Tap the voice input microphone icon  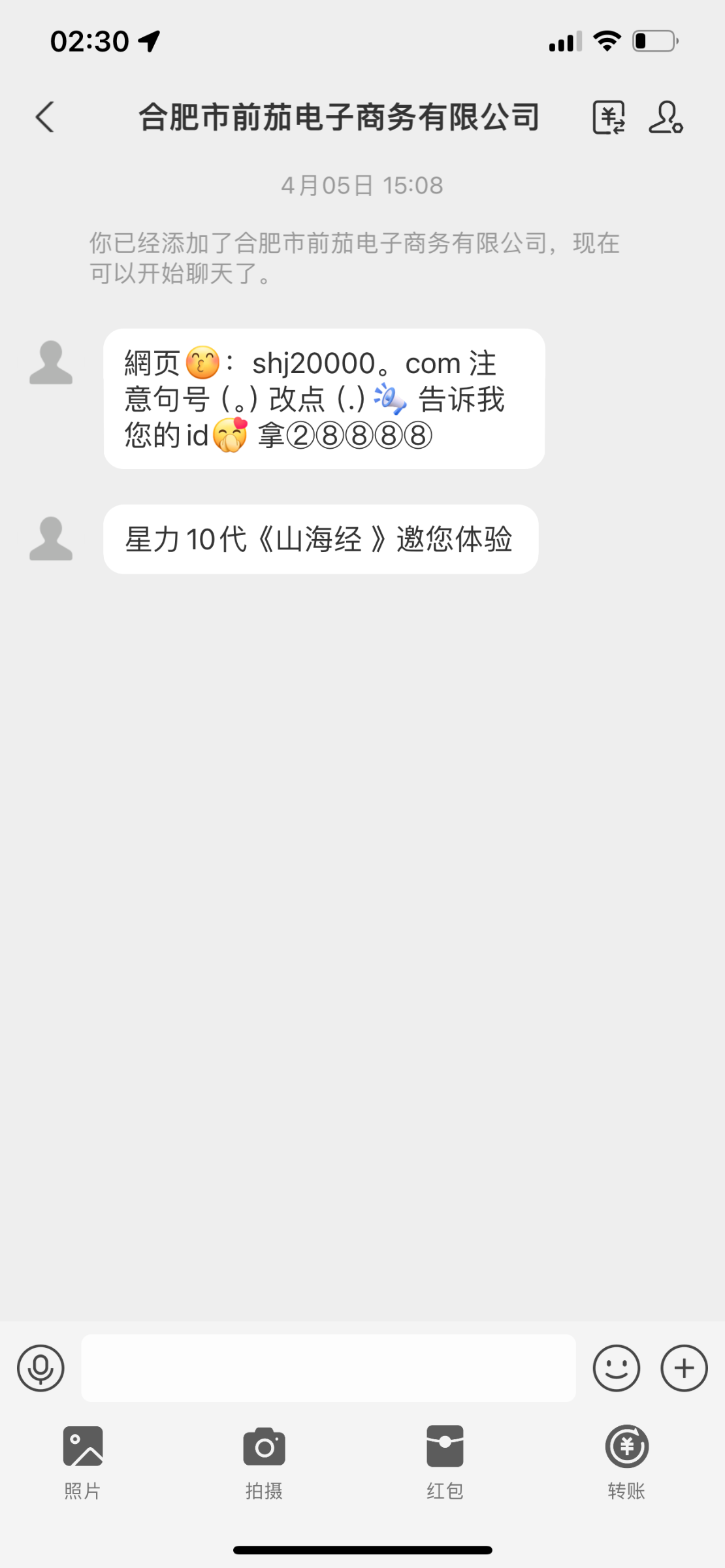40,1368
